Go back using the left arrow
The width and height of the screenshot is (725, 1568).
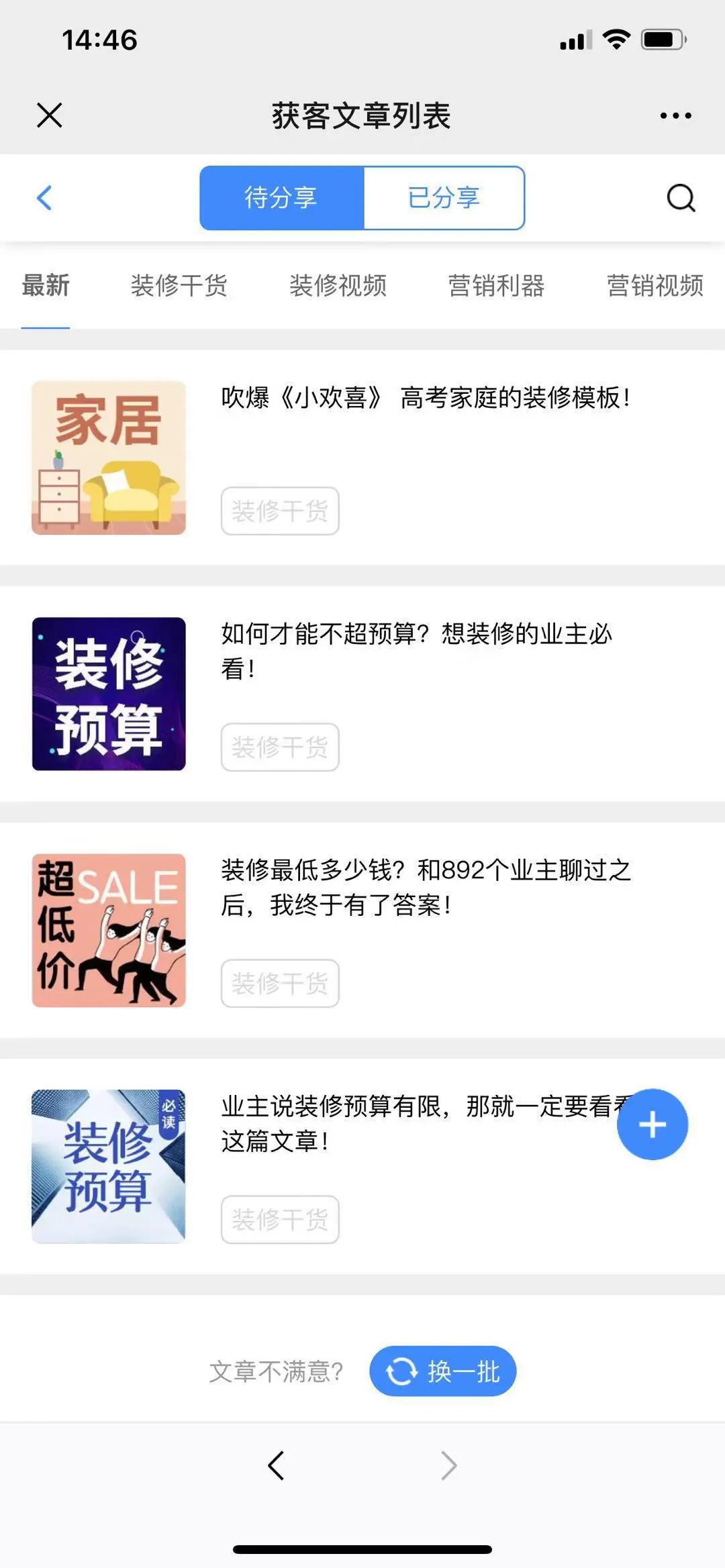[44, 198]
